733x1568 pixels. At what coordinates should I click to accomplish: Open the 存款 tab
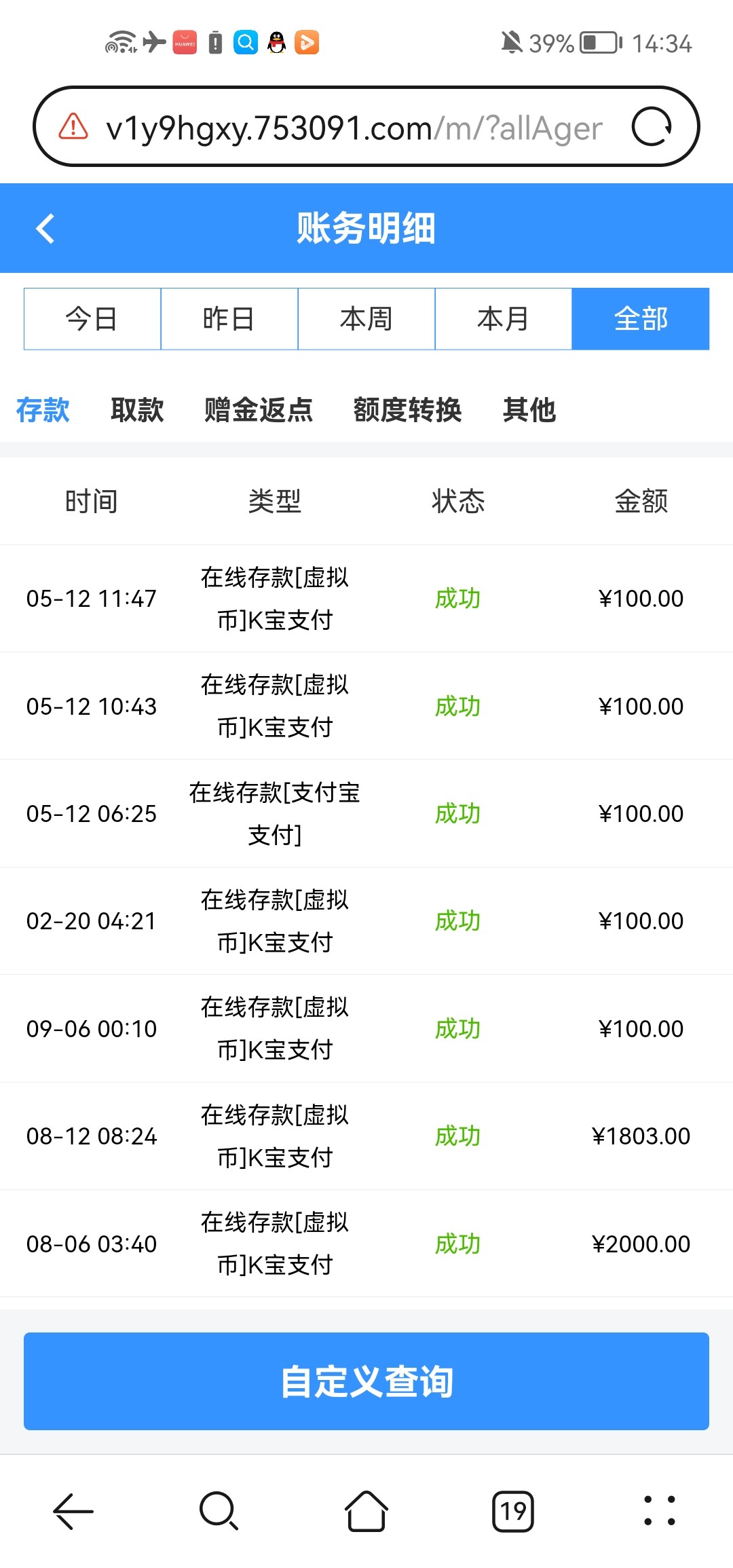tap(43, 410)
